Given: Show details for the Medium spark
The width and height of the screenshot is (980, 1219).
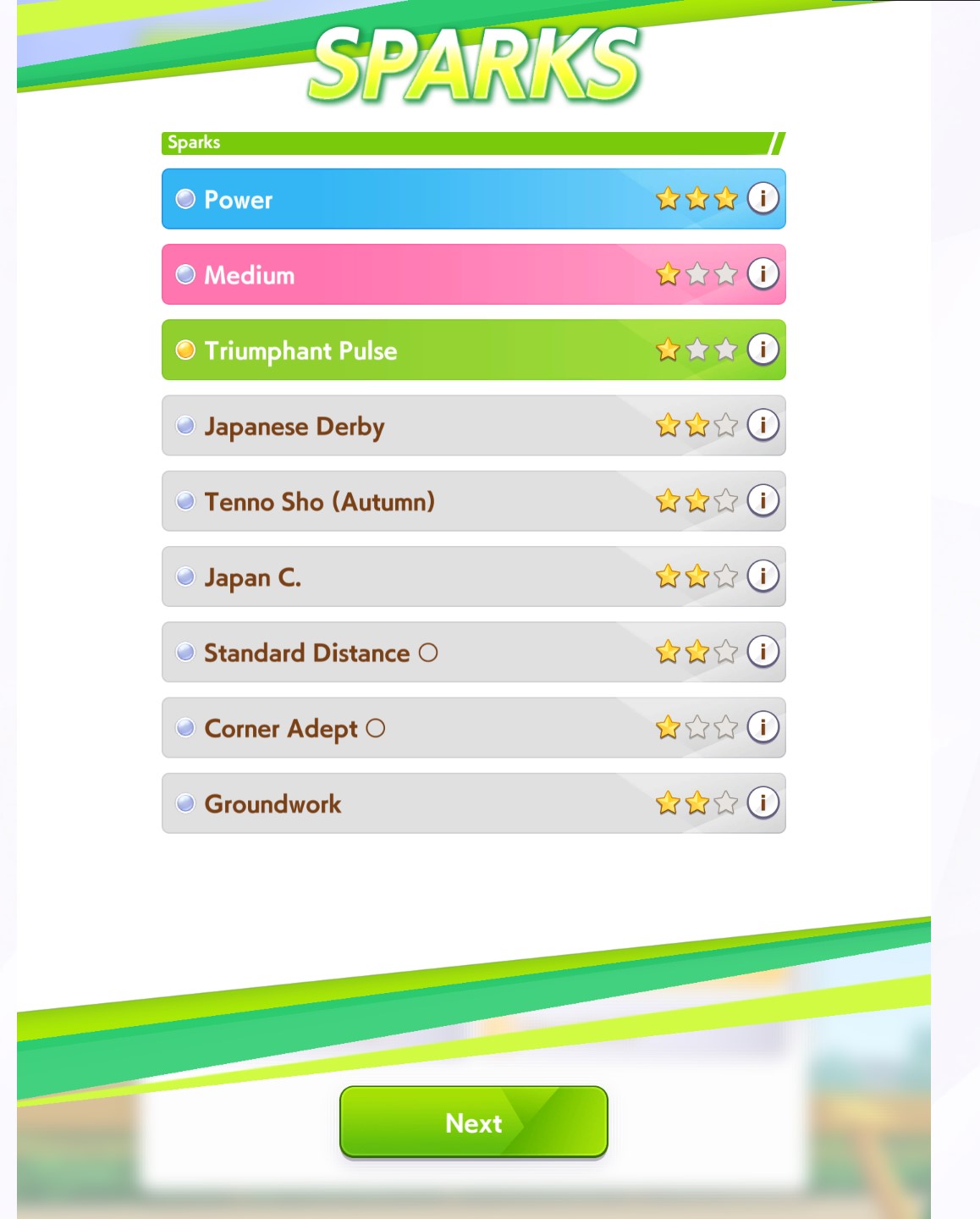Looking at the screenshot, I should point(763,274).
